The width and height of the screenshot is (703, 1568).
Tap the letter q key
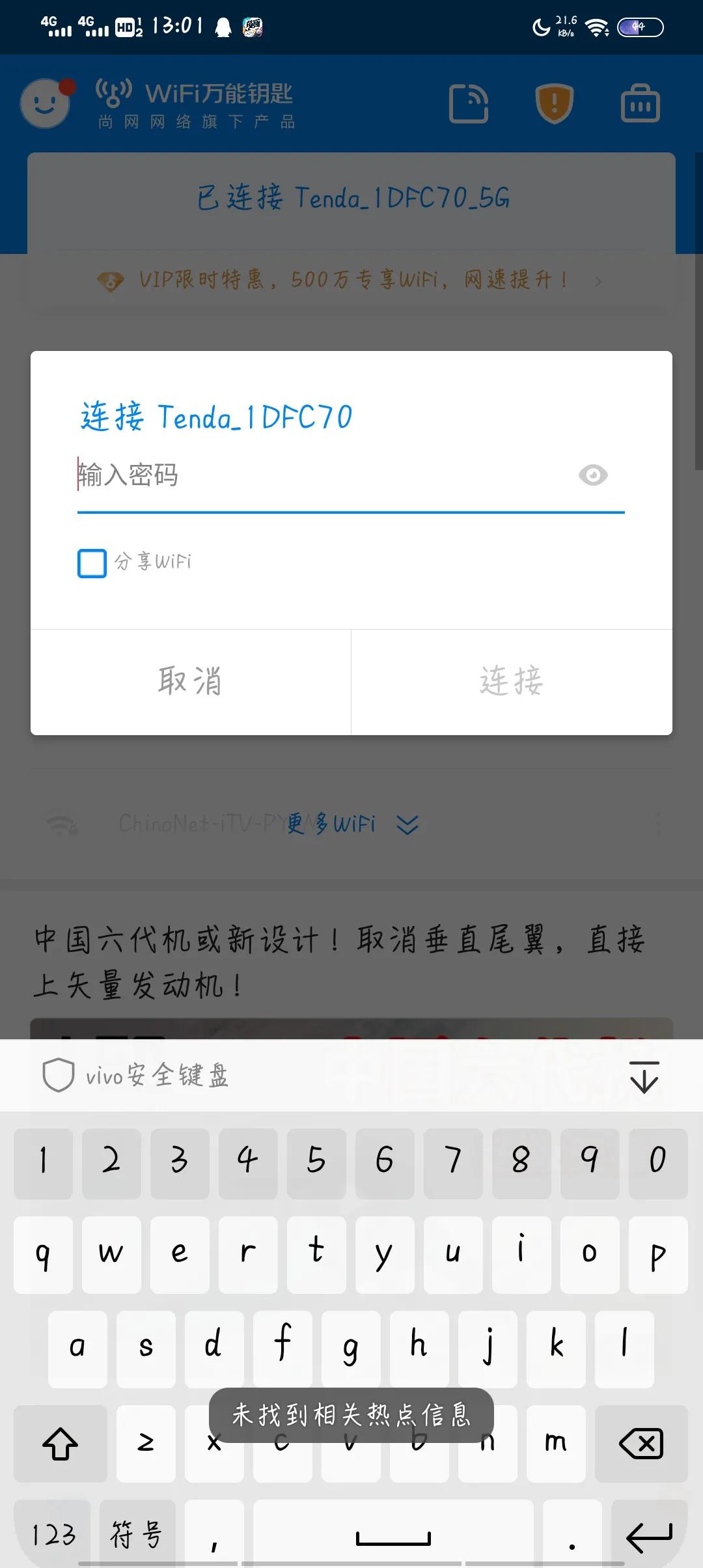(x=43, y=1253)
